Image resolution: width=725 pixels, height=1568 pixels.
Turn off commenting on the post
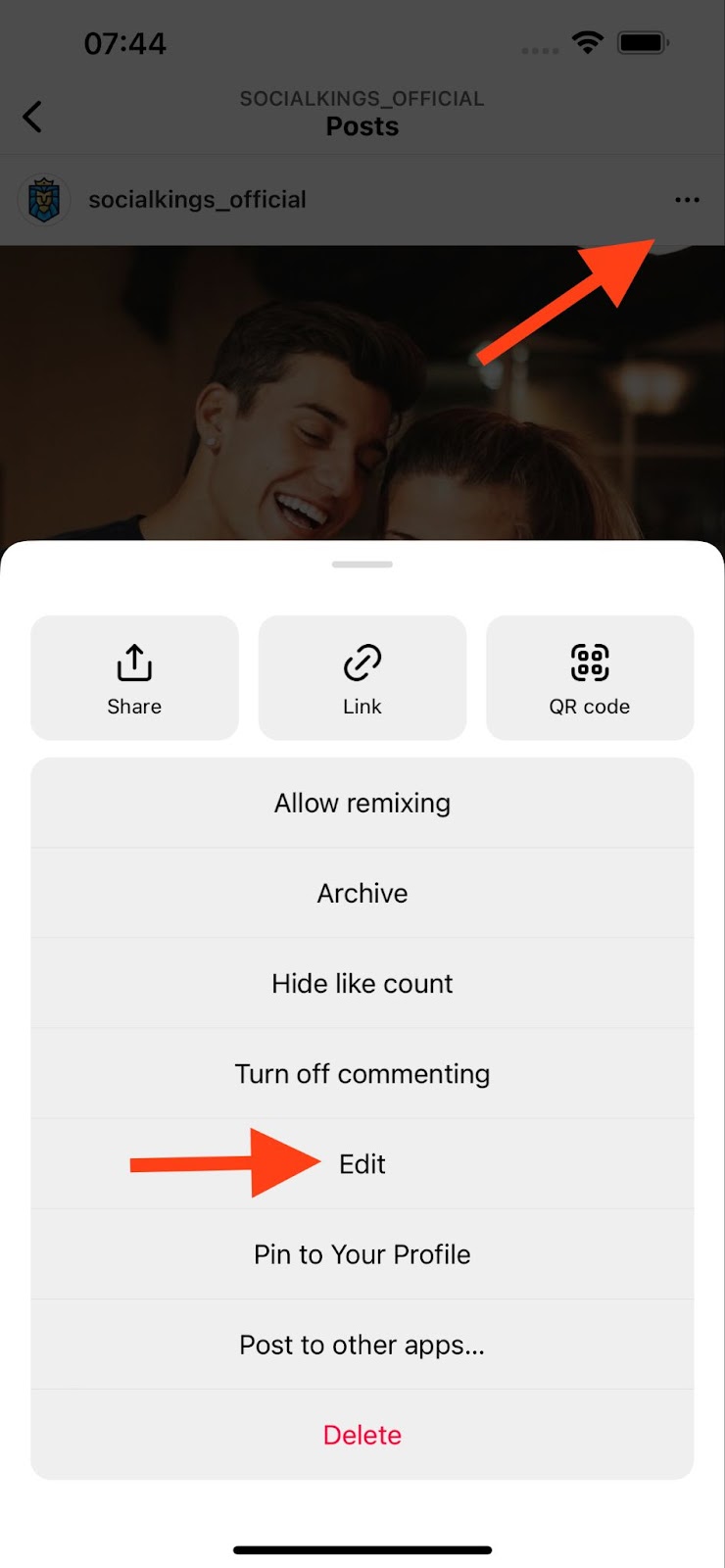(362, 1073)
